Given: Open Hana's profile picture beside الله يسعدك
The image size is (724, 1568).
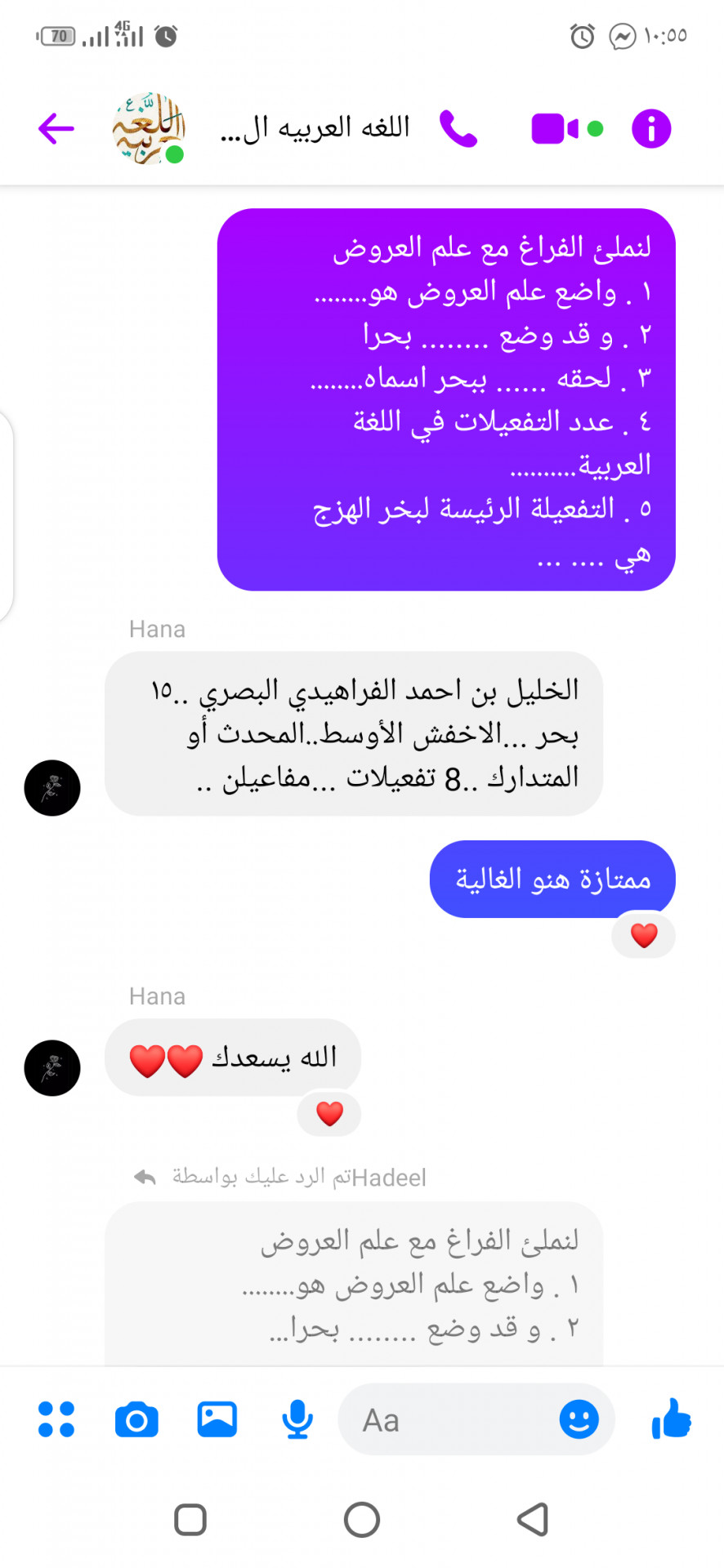Looking at the screenshot, I should (52, 1067).
